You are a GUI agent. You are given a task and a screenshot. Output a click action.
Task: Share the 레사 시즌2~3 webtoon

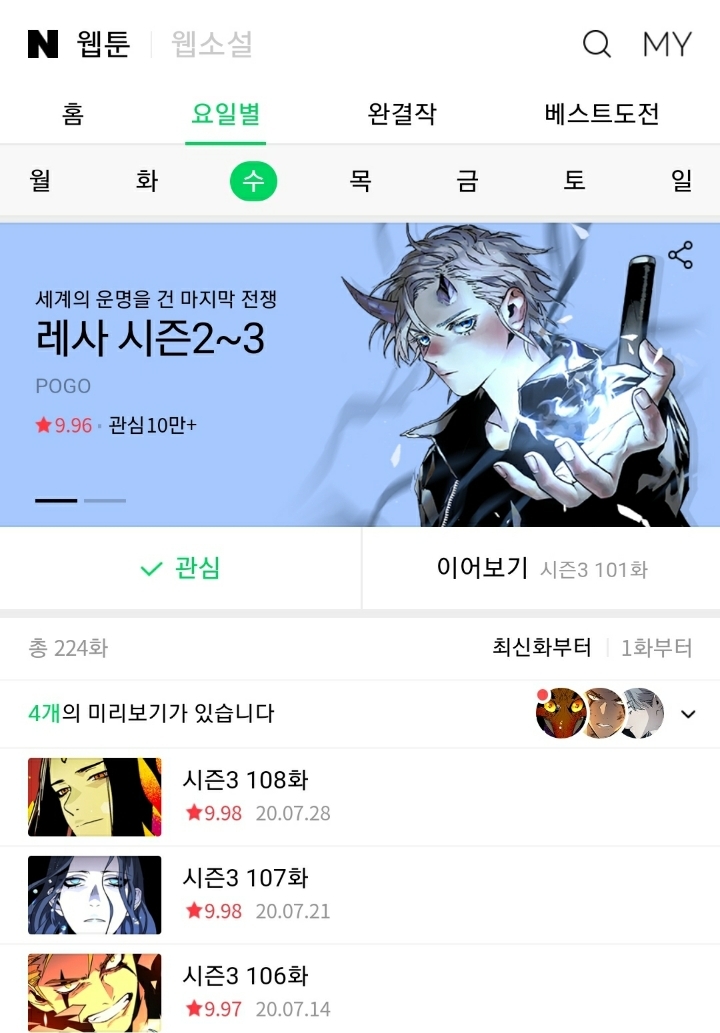[x=681, y=255]
